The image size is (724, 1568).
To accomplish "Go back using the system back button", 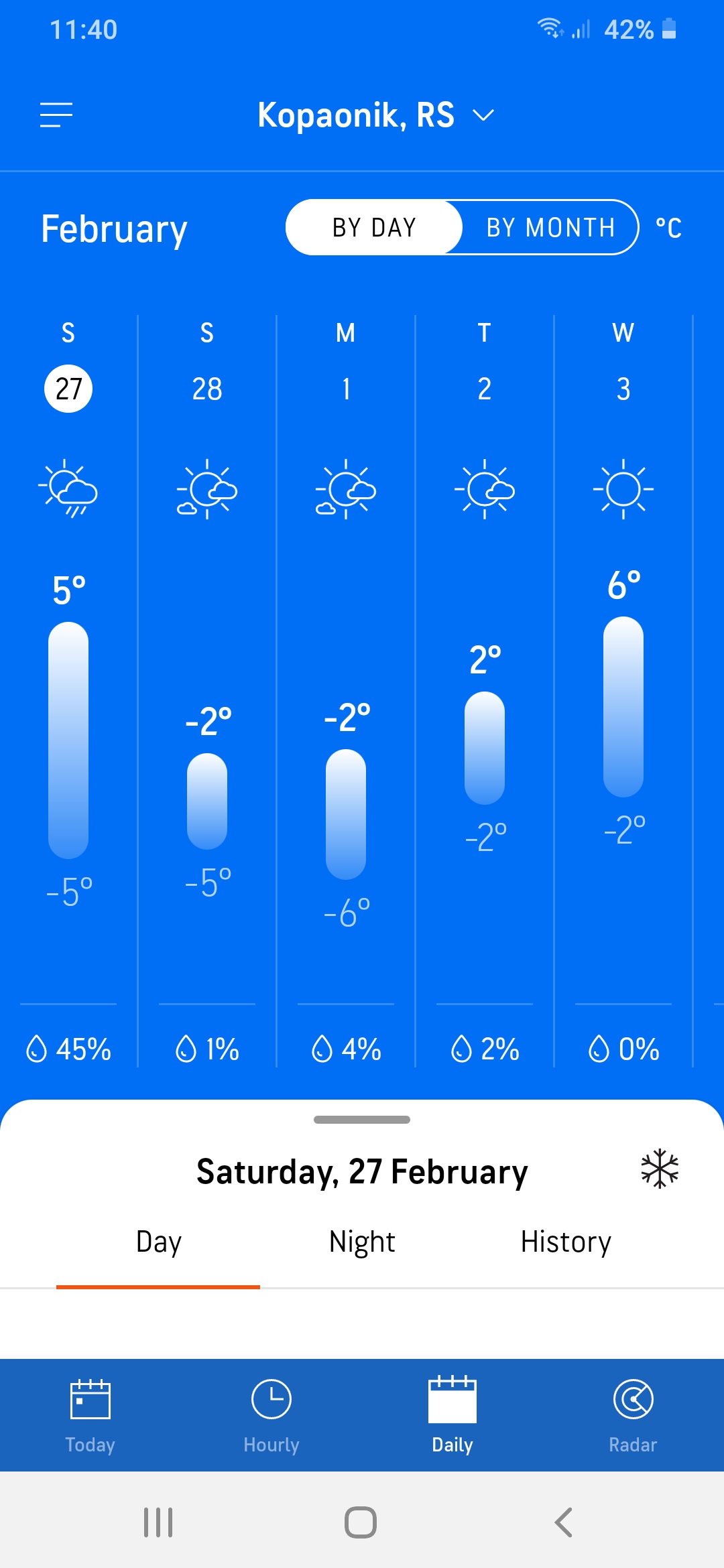I will click(564, 1522).
